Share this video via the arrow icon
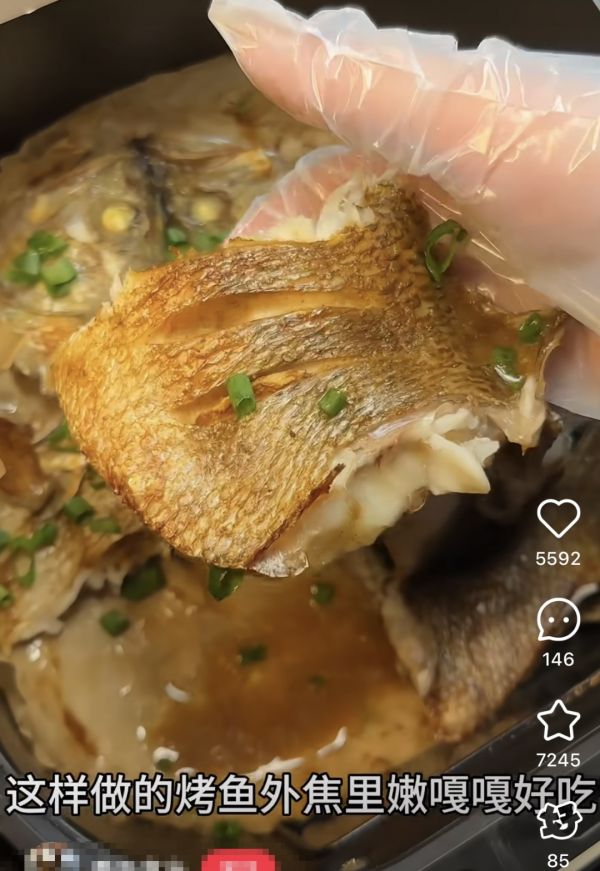The height and width of the screenshot is (871, 600). (558, 820)
